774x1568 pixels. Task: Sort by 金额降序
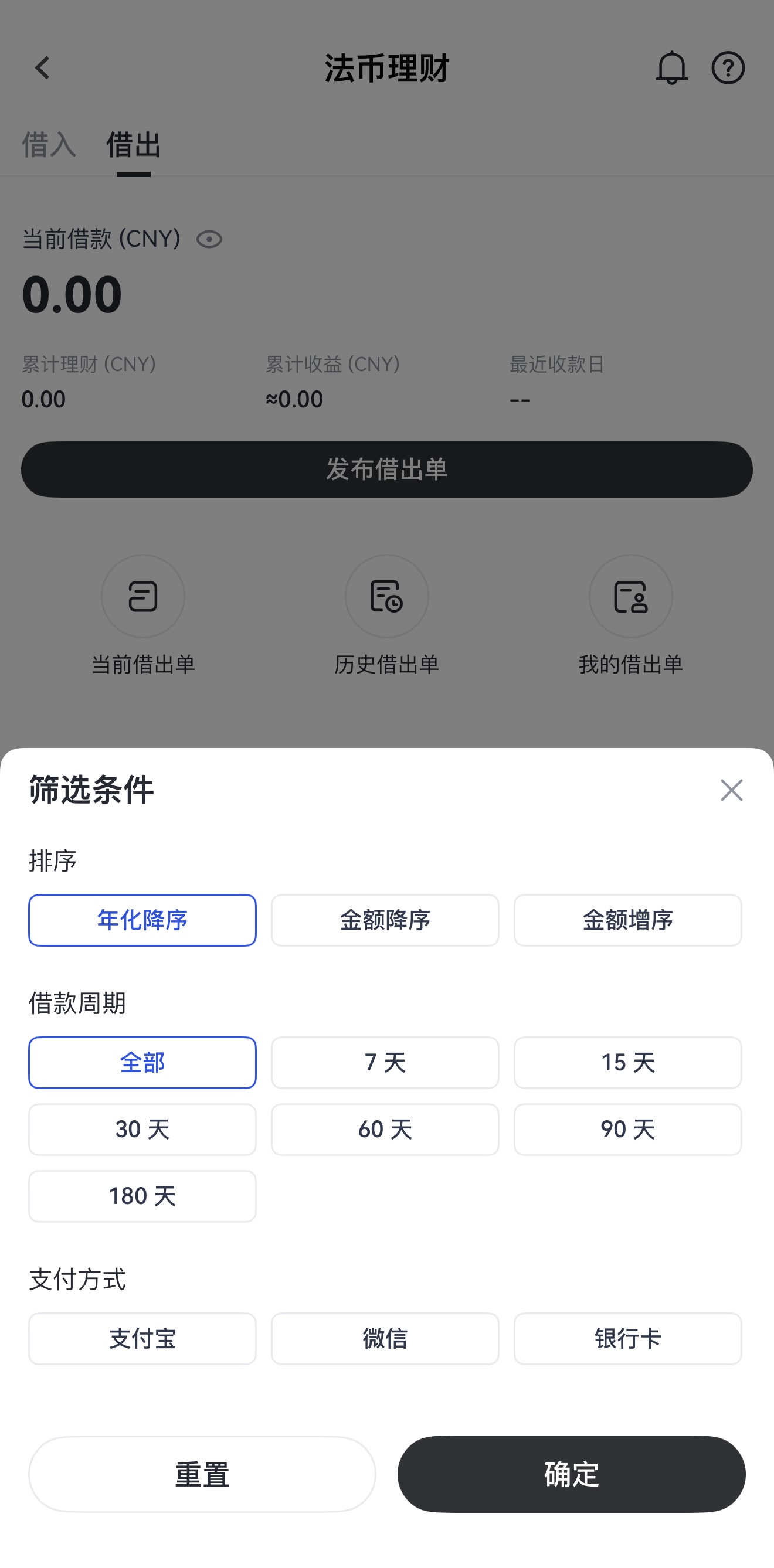(385, 920)
